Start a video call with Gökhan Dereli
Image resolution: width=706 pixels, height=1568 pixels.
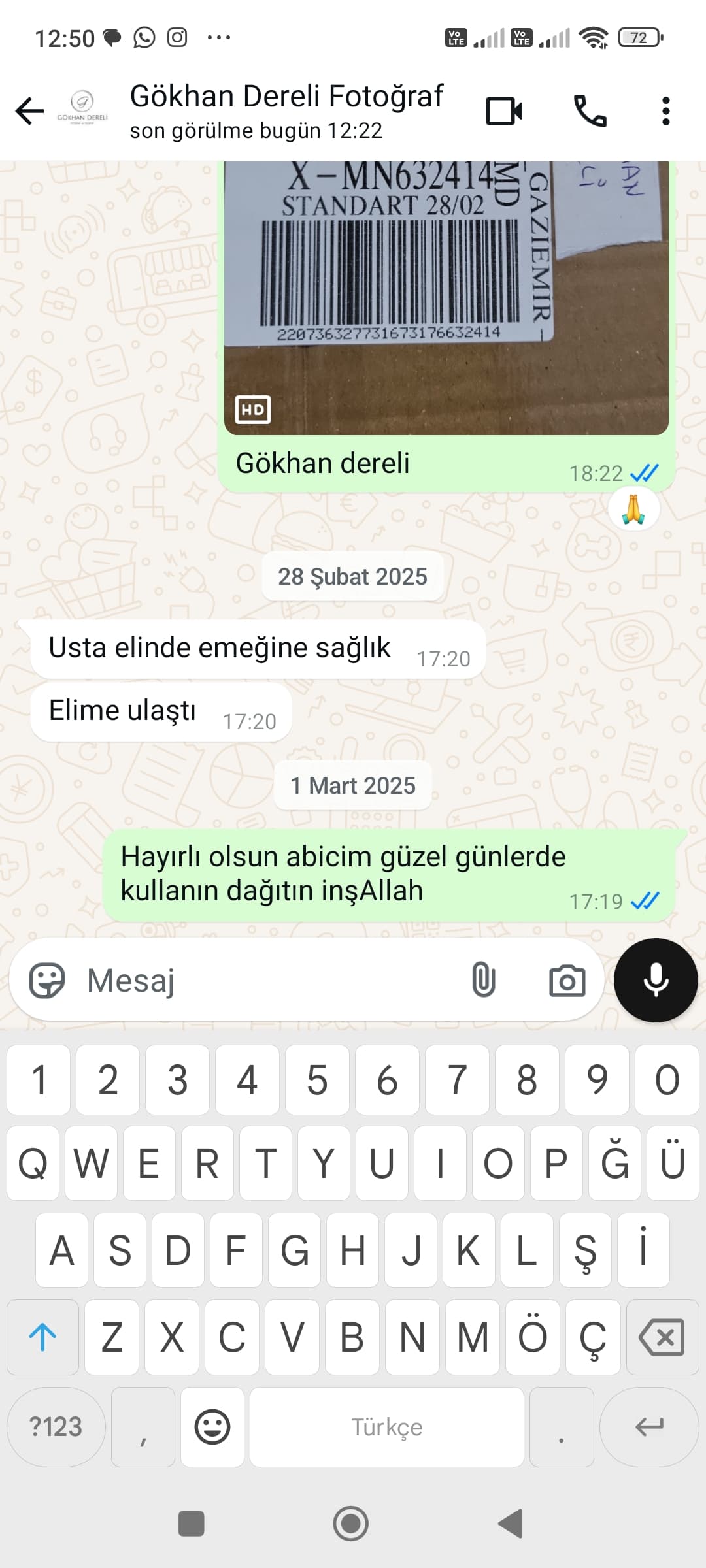pyautogui.click(x=503, y=112)
